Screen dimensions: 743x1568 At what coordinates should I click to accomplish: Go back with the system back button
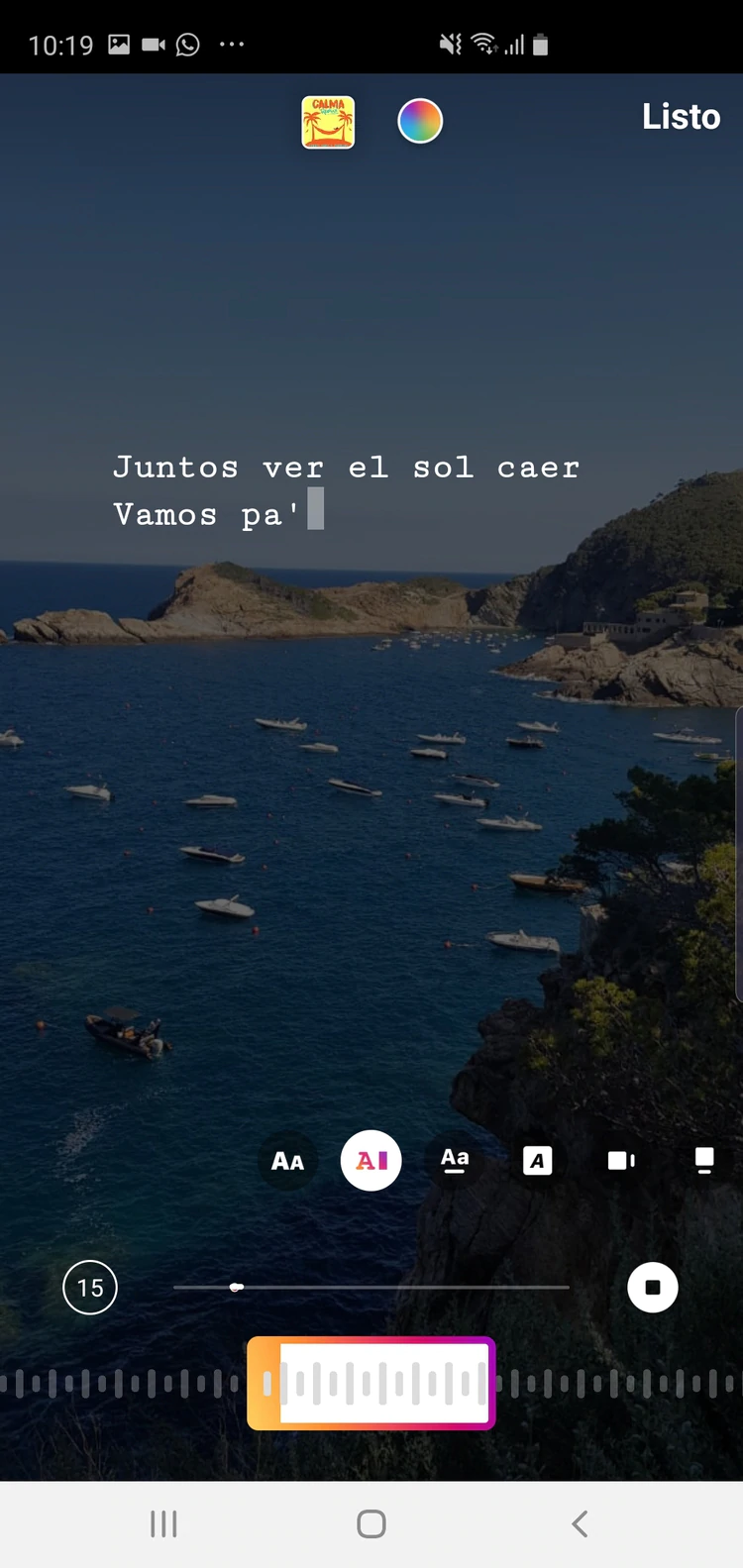pyautogui.click(x=581, y=1523)
